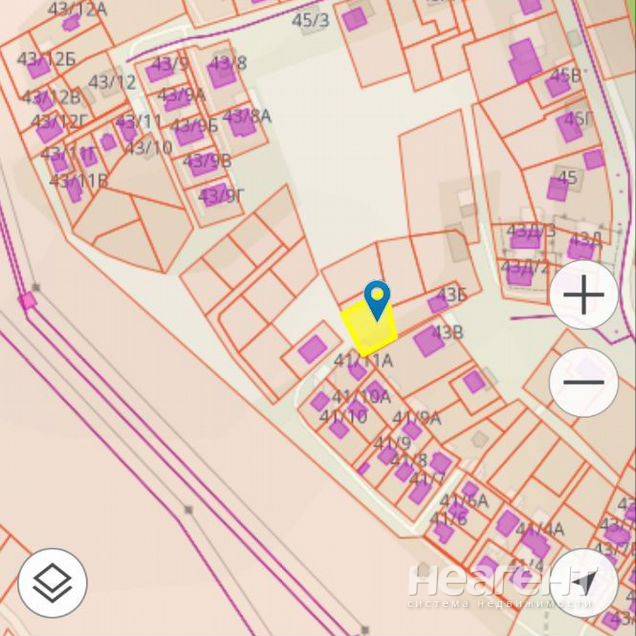Open the map layers selector

click(x=52, y=583)
